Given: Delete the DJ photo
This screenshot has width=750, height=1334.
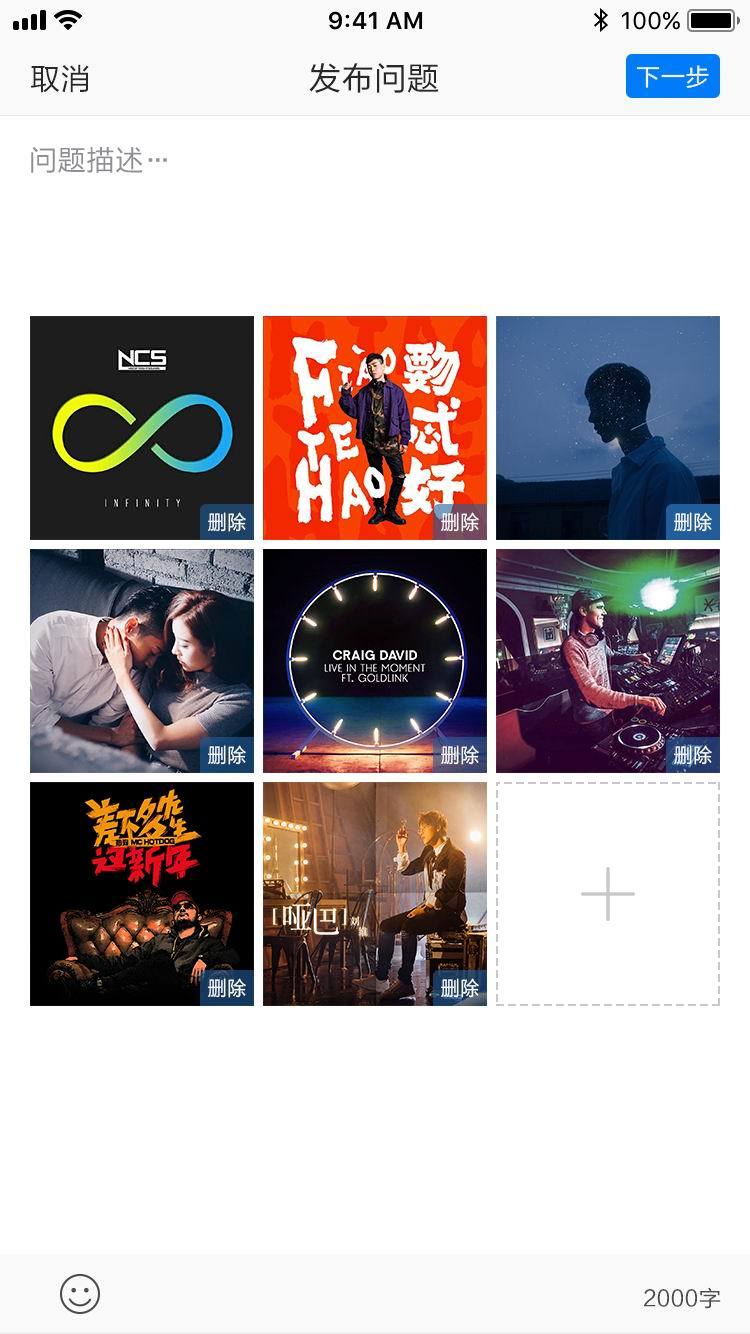Looking at the screenshot, I should point(693,755).
